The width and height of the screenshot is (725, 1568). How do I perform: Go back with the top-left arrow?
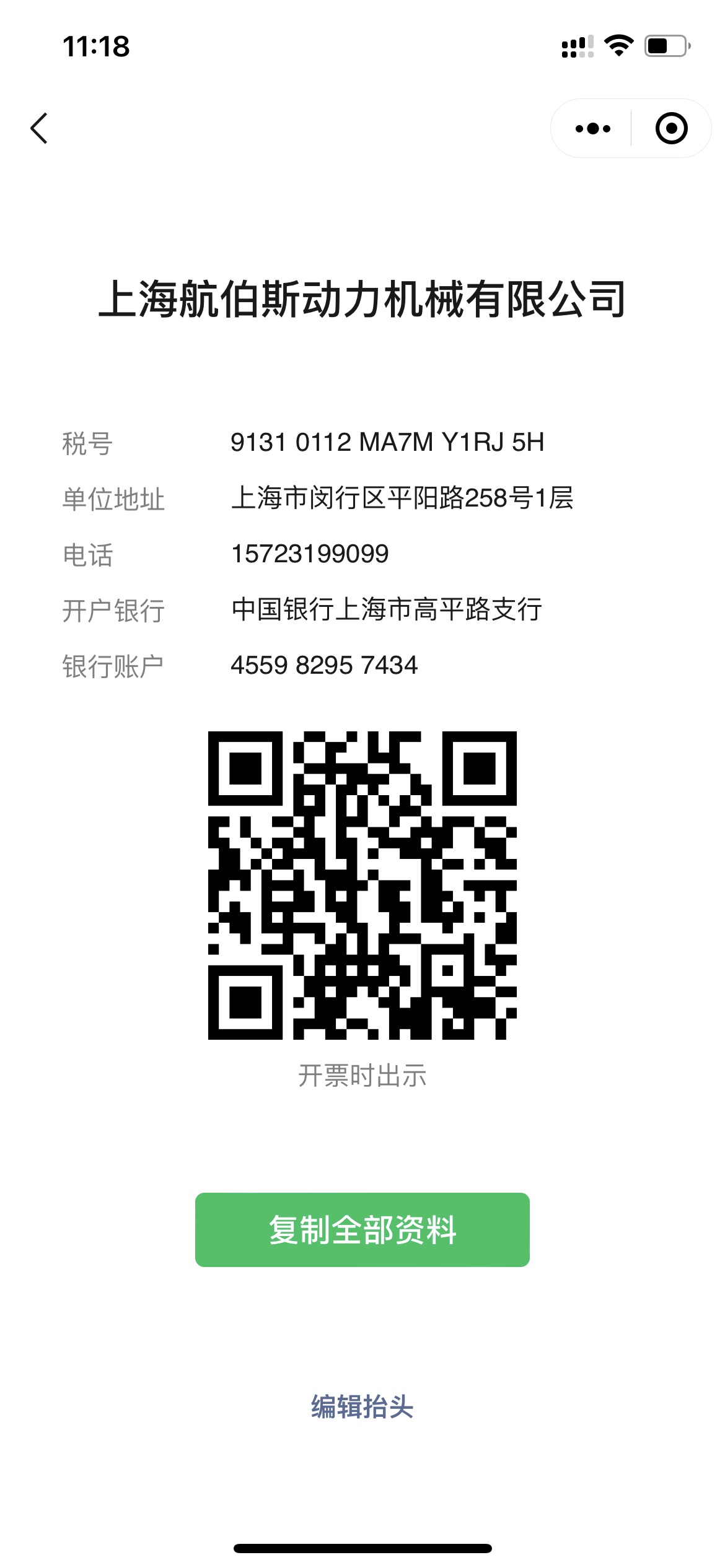coord(40,128)
